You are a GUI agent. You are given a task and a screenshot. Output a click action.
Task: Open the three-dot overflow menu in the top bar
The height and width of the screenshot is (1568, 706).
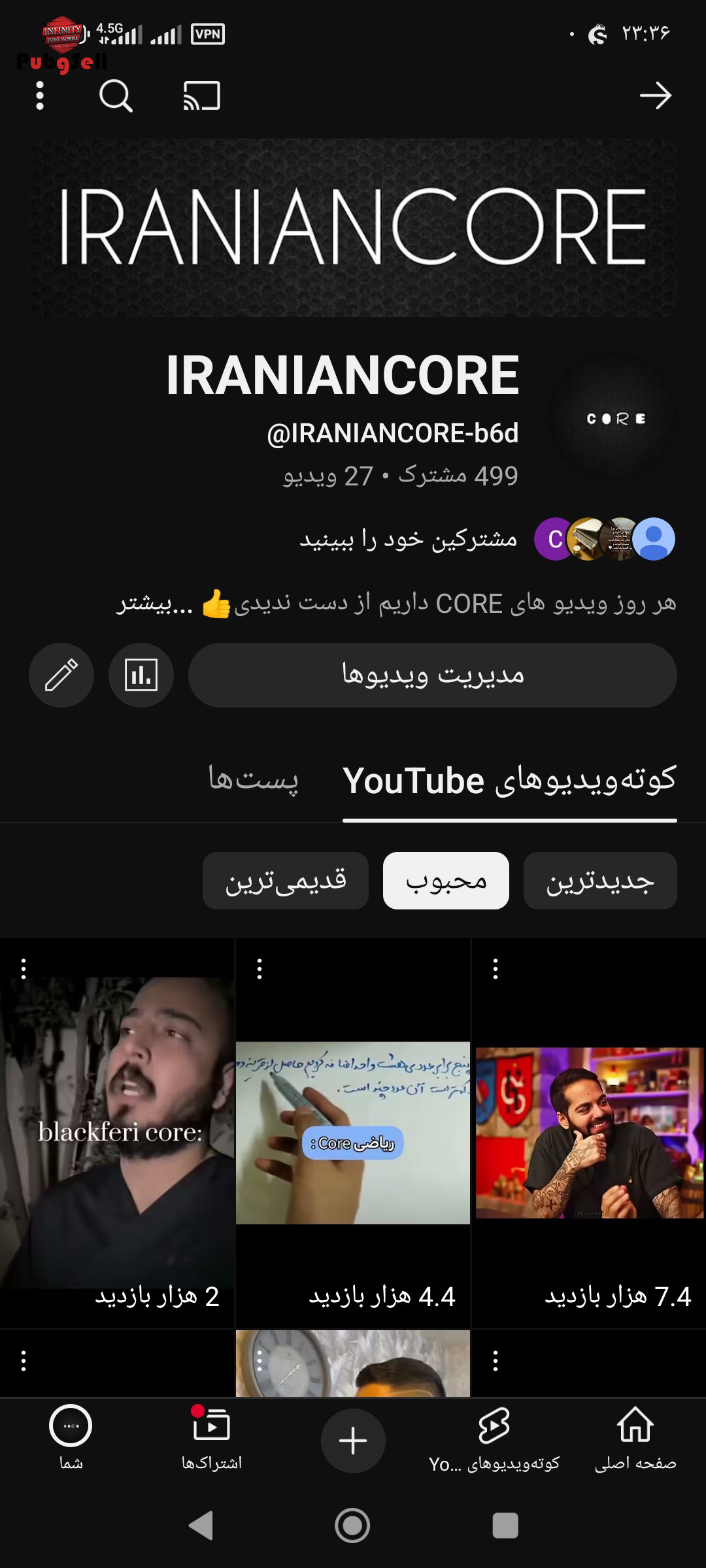coord(40,96)
